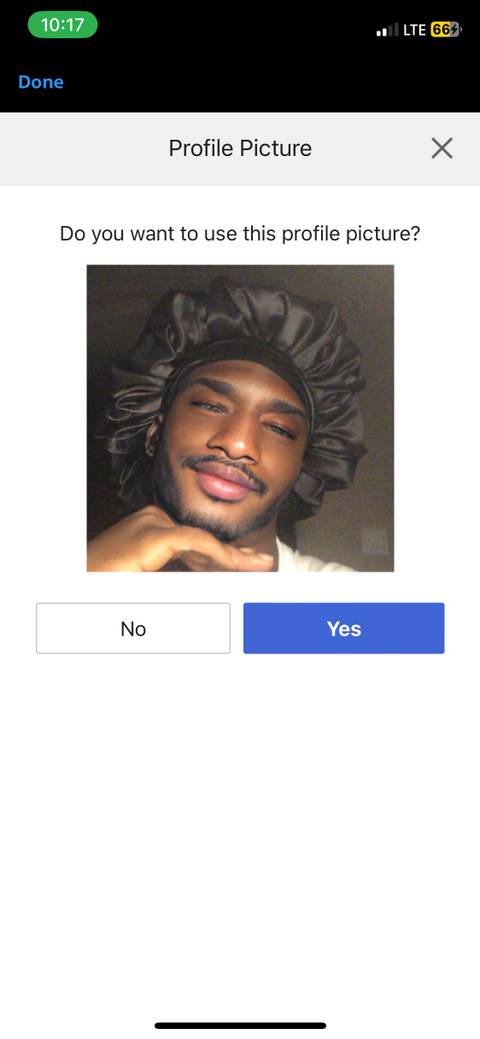Decline the picture by tapping No
The height and width of the screenshot is (1039, 480).
(133, 628)
